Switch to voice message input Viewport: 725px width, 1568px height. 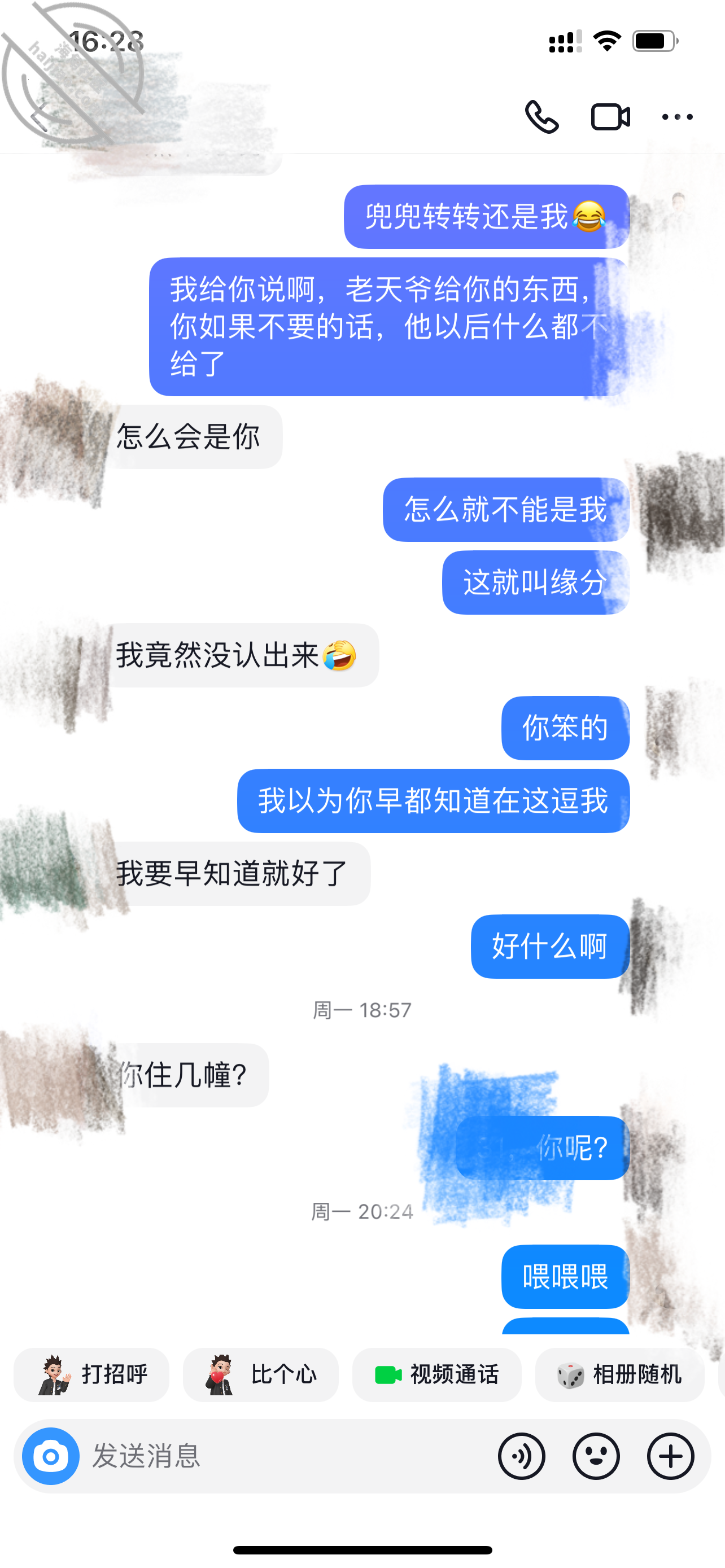[522, 1456]
